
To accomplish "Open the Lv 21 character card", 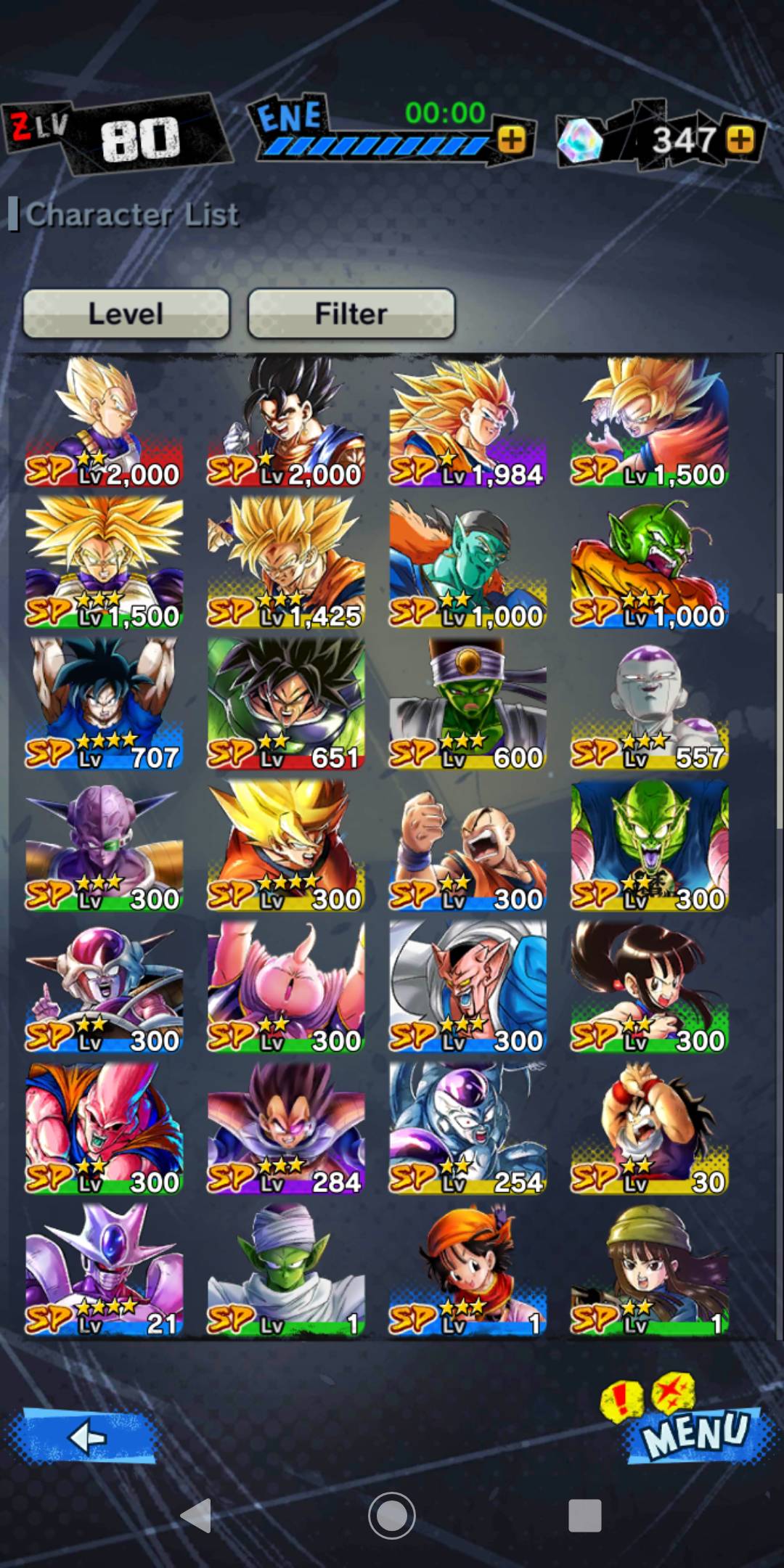I will tap(105, 1270).
